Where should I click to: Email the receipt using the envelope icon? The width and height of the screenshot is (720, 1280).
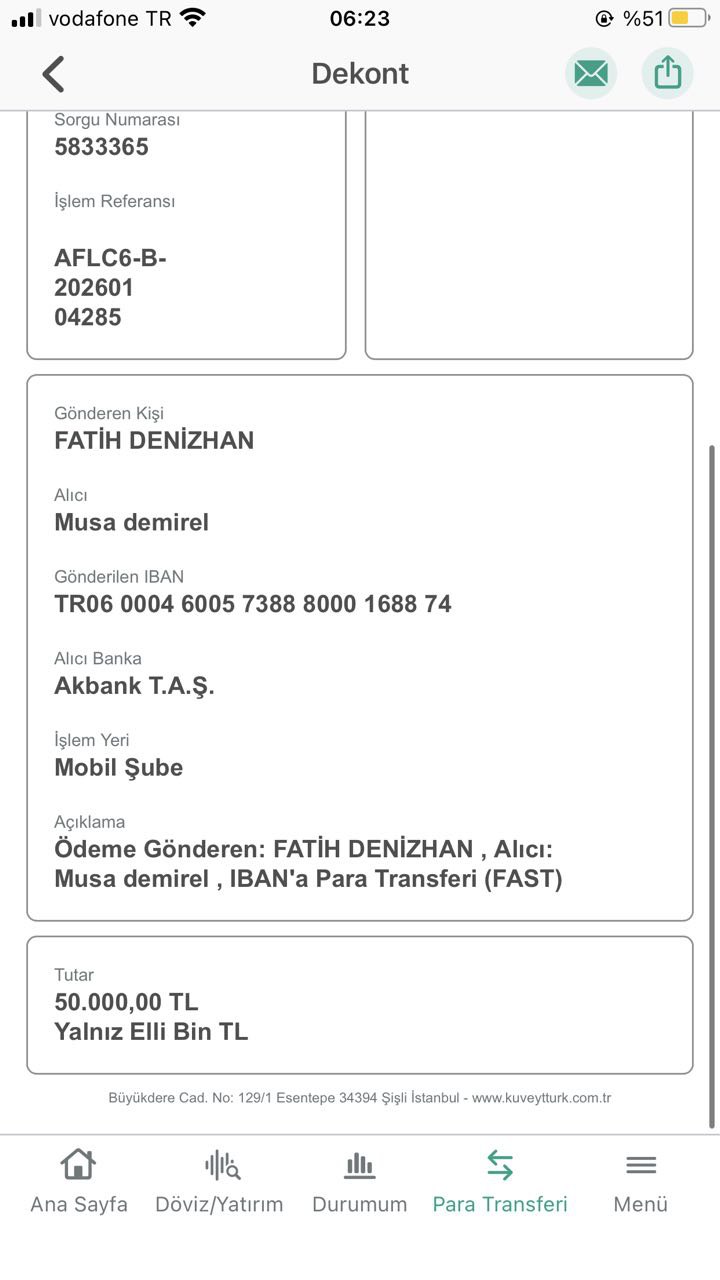tap(591, 73)
